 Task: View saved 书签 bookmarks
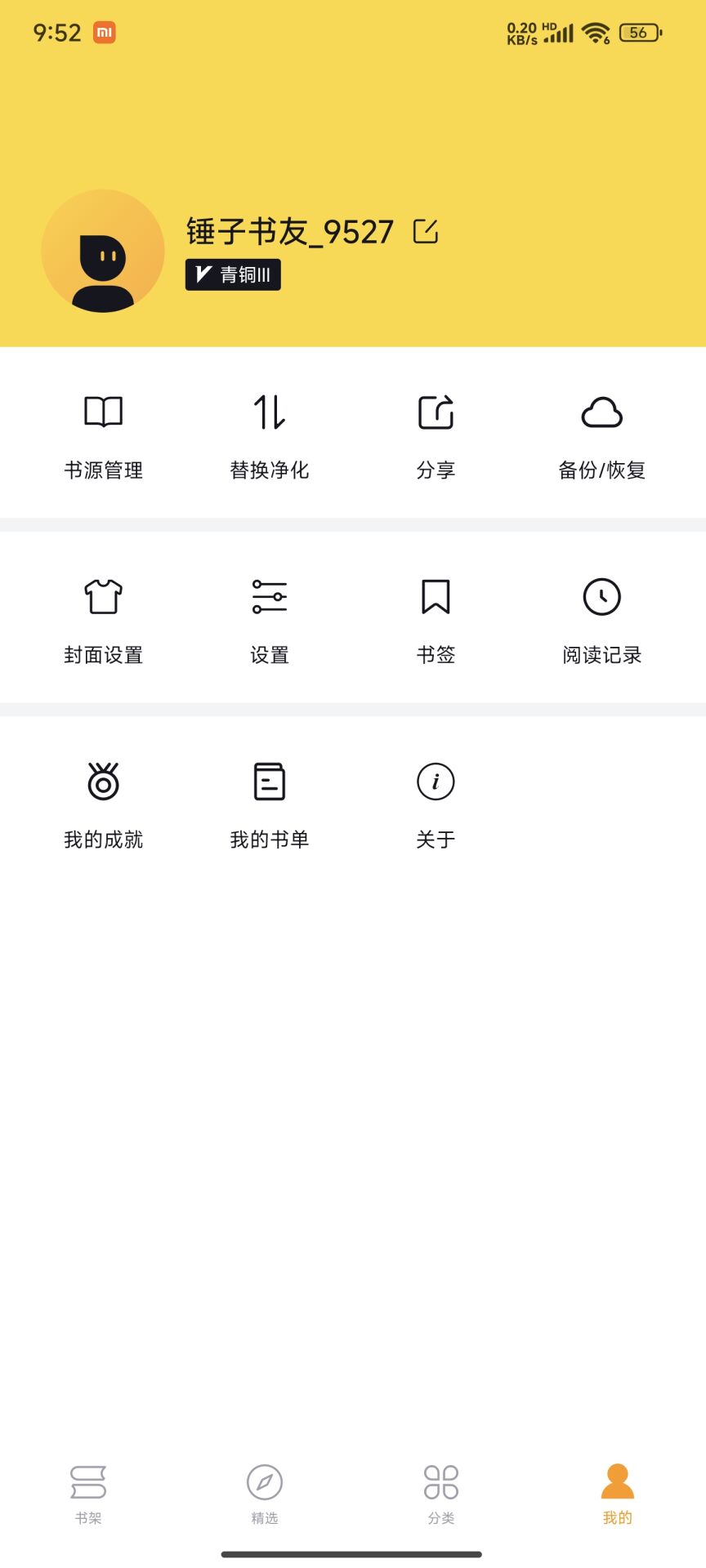[x=436, y=620]
